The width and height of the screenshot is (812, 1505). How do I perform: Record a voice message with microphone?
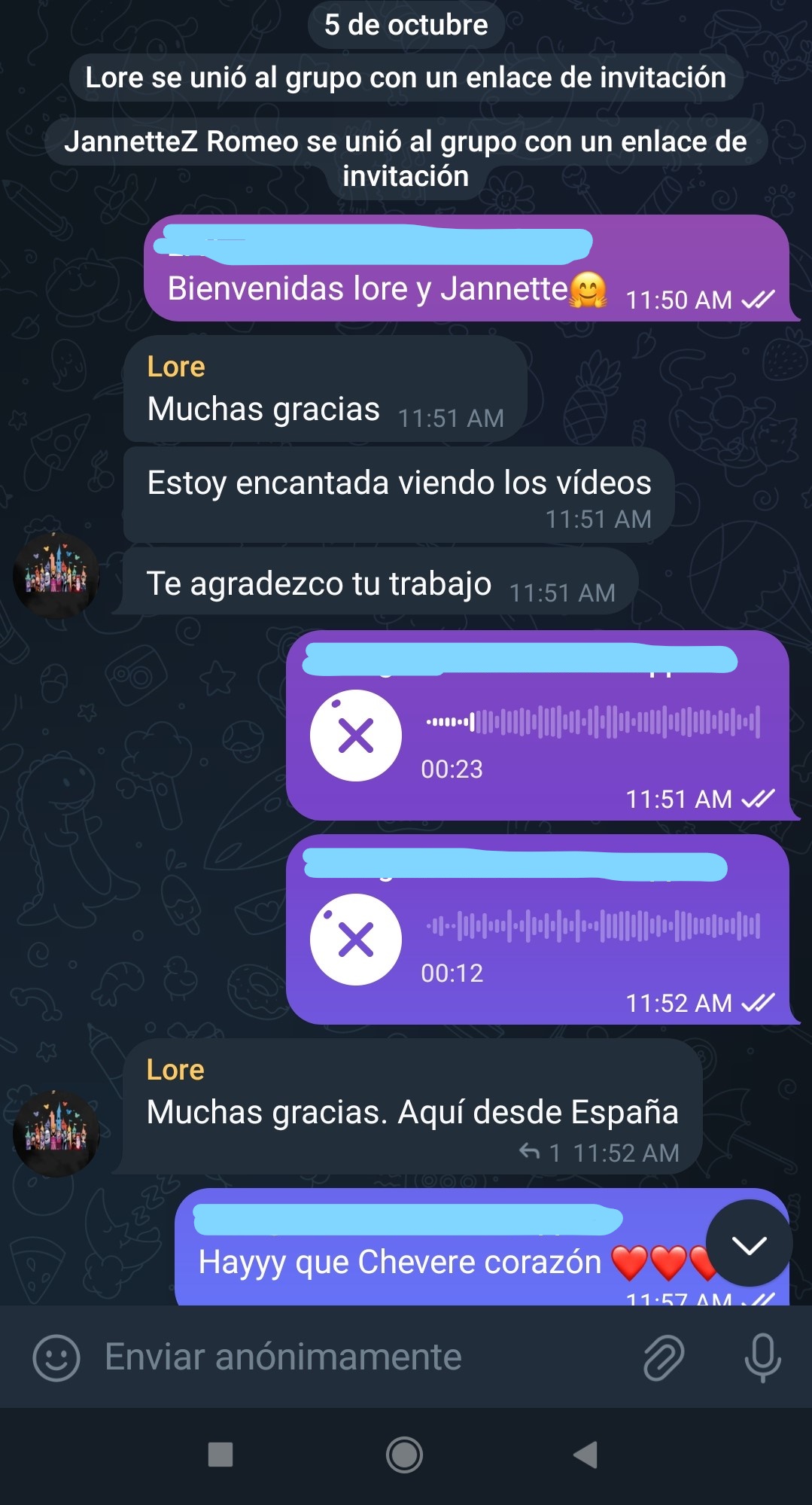coord(762,1357)
